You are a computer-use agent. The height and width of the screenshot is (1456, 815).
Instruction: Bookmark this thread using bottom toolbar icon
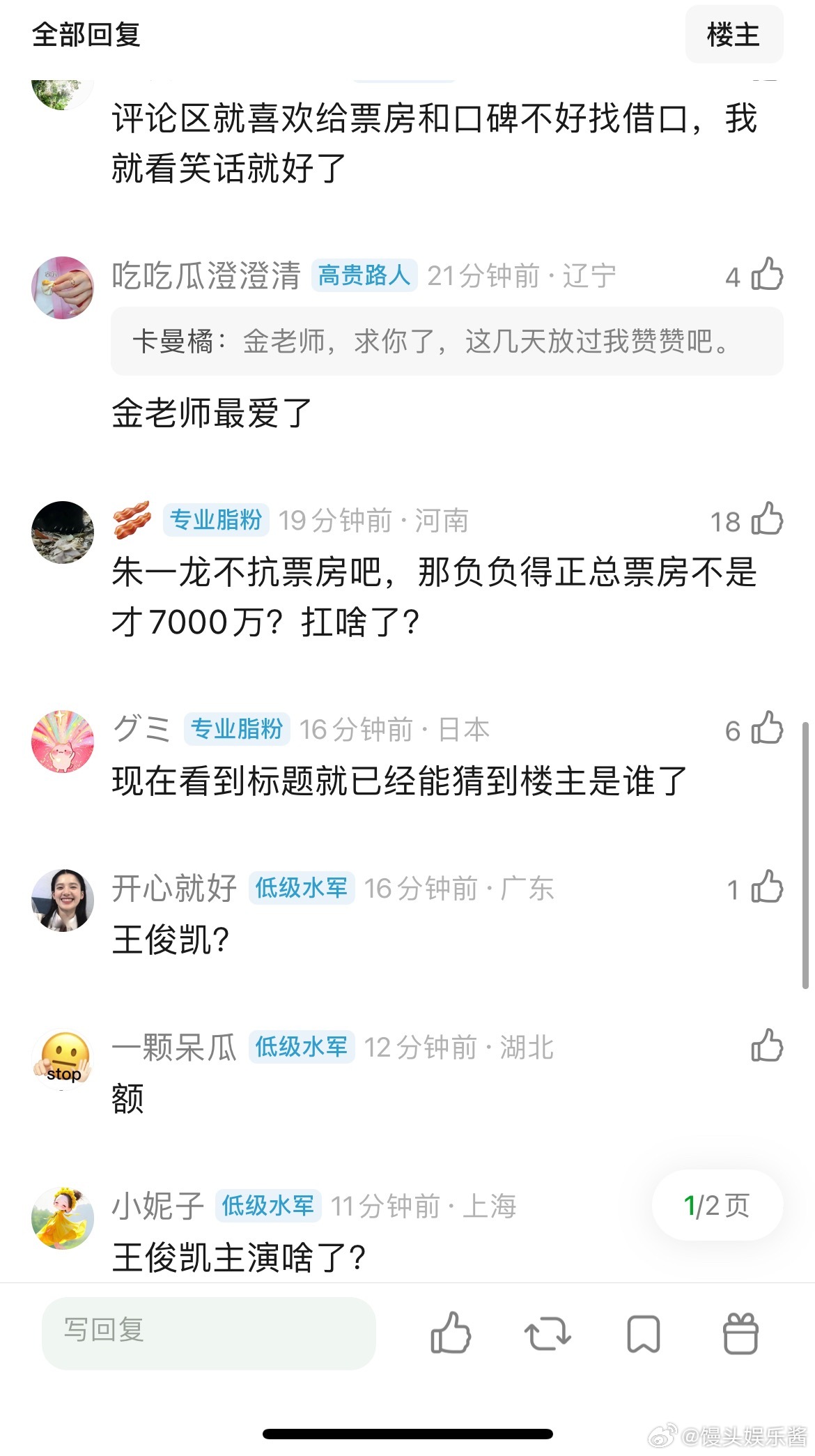(x=644, y=1333)
